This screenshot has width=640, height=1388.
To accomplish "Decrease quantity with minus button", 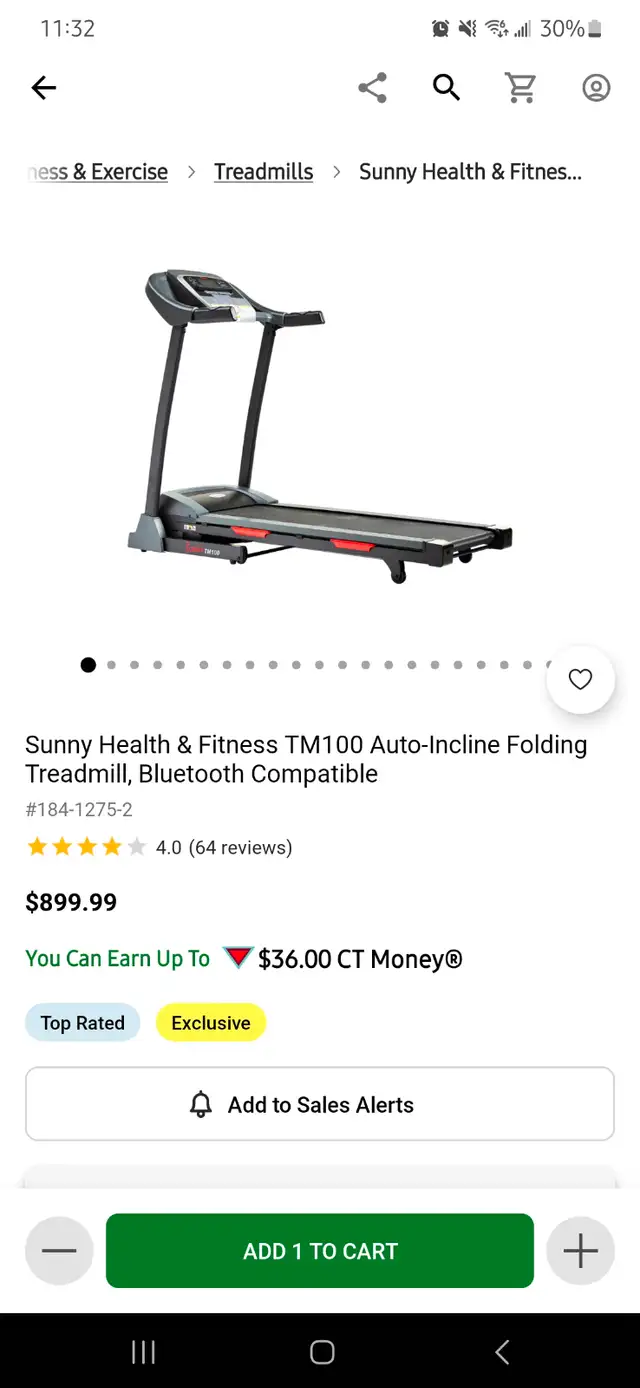I will [59, 1251].
